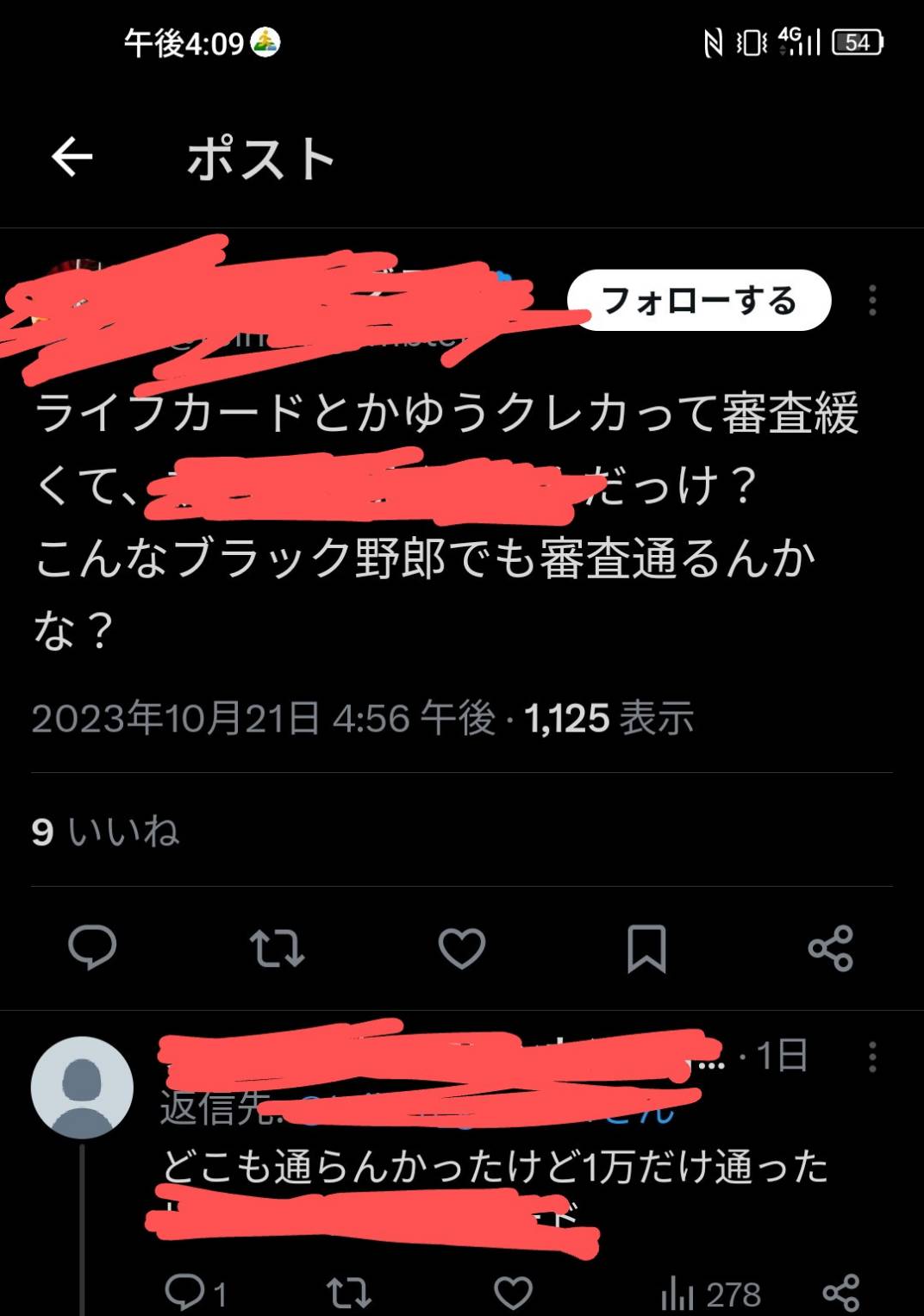Viewport: 924px width, 1316px height.
Task: Repost the main post
Action: click(x=277, y=948)
